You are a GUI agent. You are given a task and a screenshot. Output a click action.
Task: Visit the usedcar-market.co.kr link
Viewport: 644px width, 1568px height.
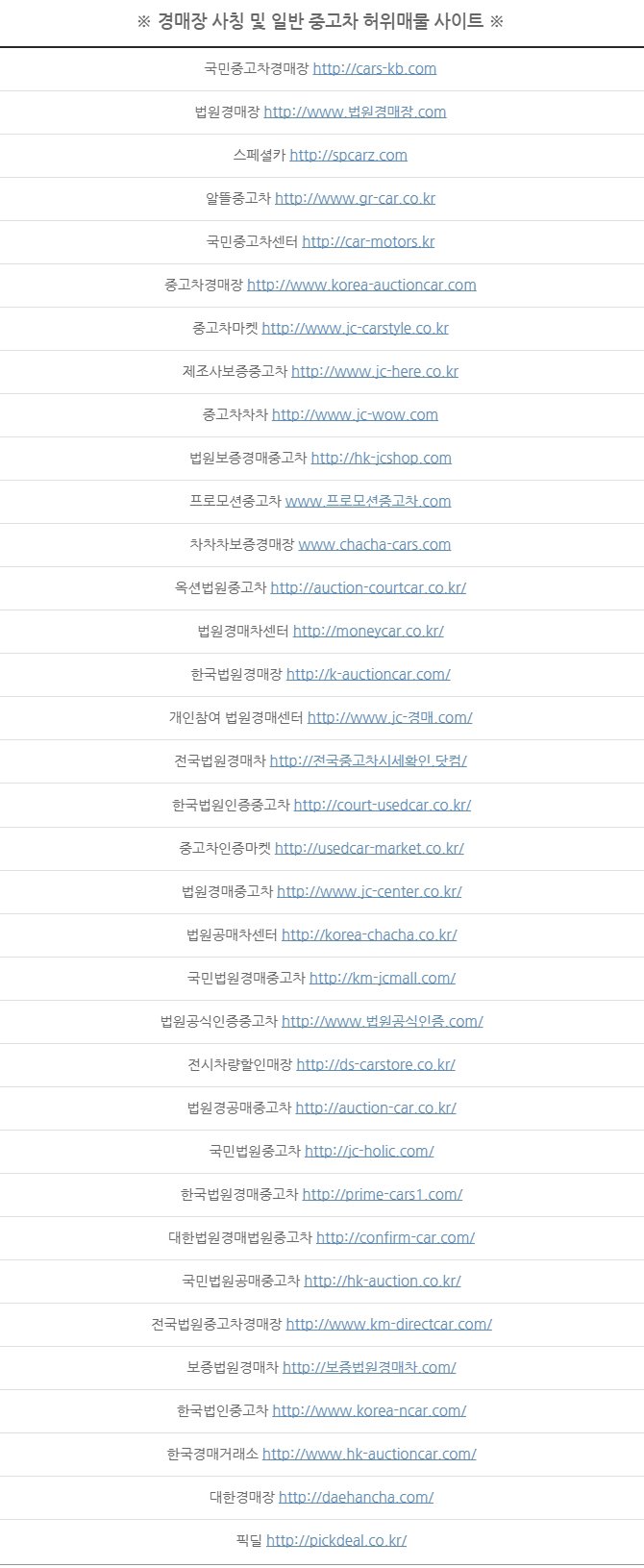tap(370, 848)
